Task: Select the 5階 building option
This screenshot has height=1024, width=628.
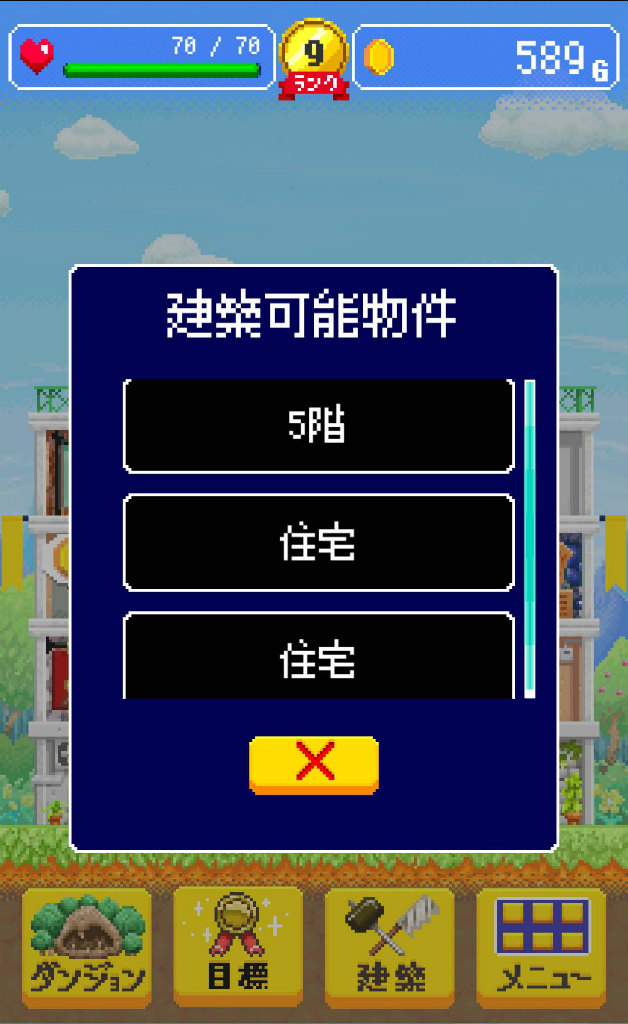Action: tap(318, 426)
